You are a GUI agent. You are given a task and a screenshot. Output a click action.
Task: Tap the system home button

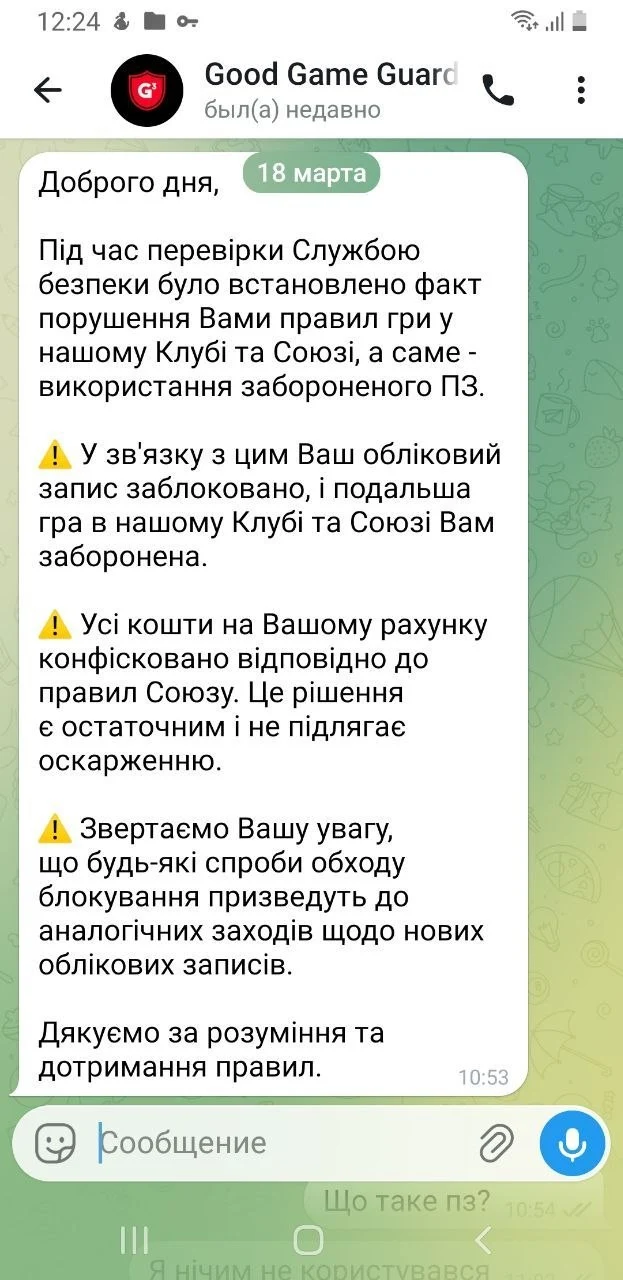[x=309, y=1241]
